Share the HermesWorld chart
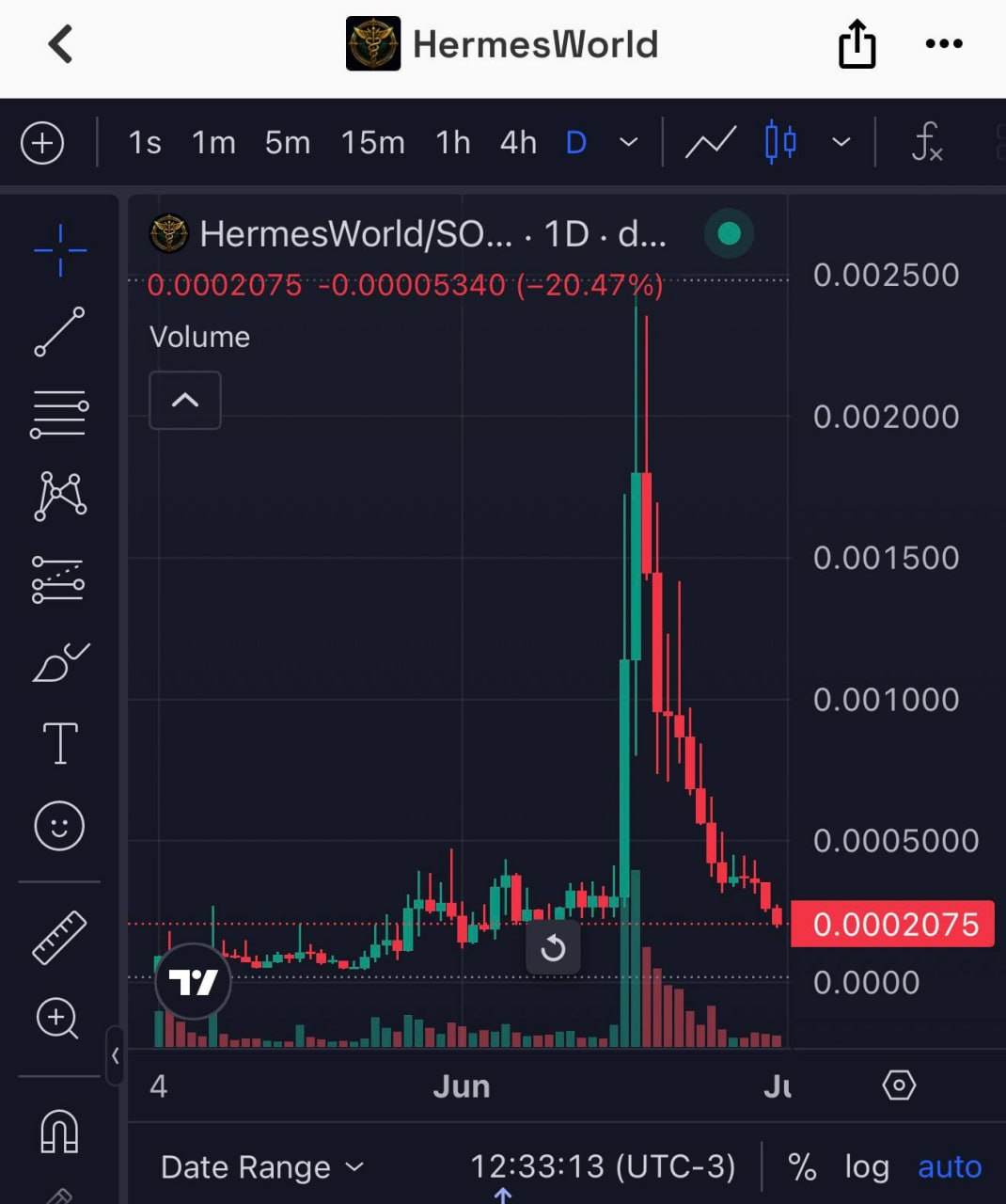This screenshot has width=1006, height=1204. 857,44
